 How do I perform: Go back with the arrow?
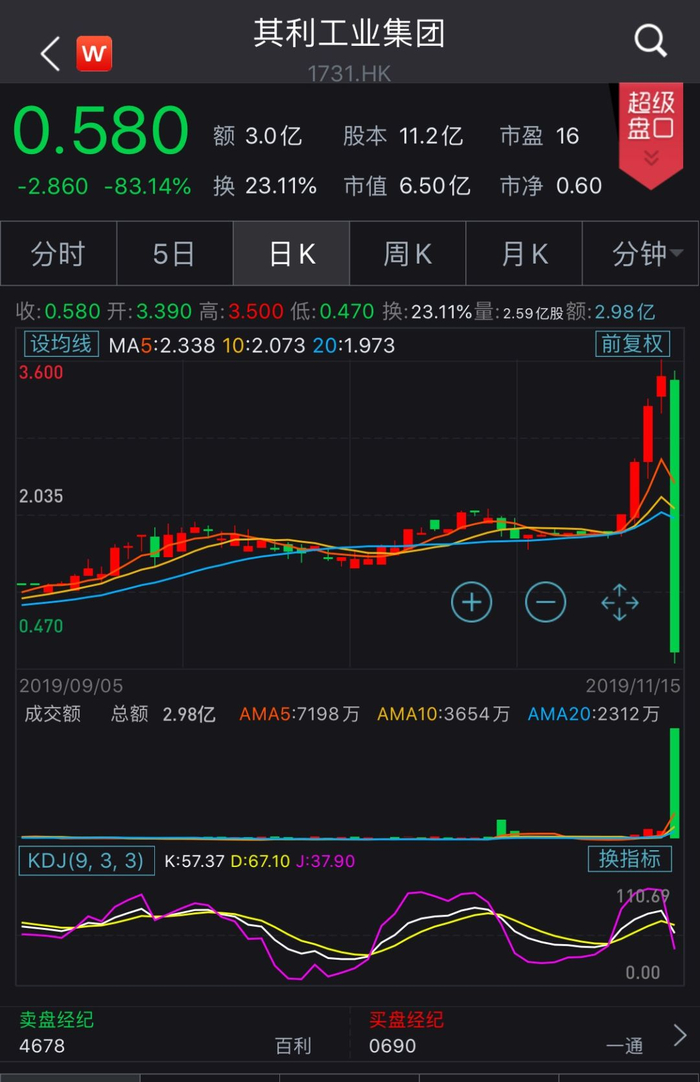pos(50,52)
